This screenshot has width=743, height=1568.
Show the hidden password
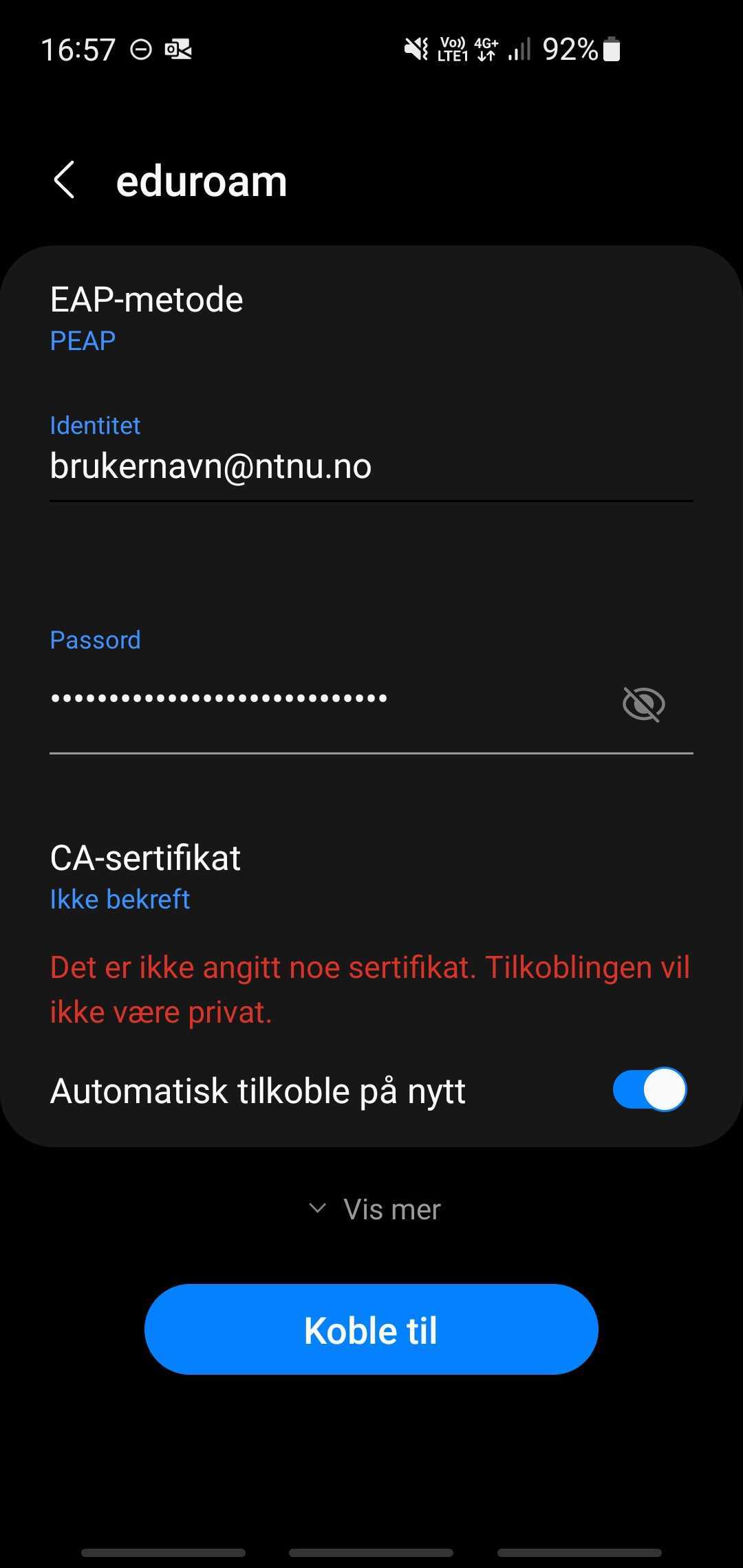point(643,704)
